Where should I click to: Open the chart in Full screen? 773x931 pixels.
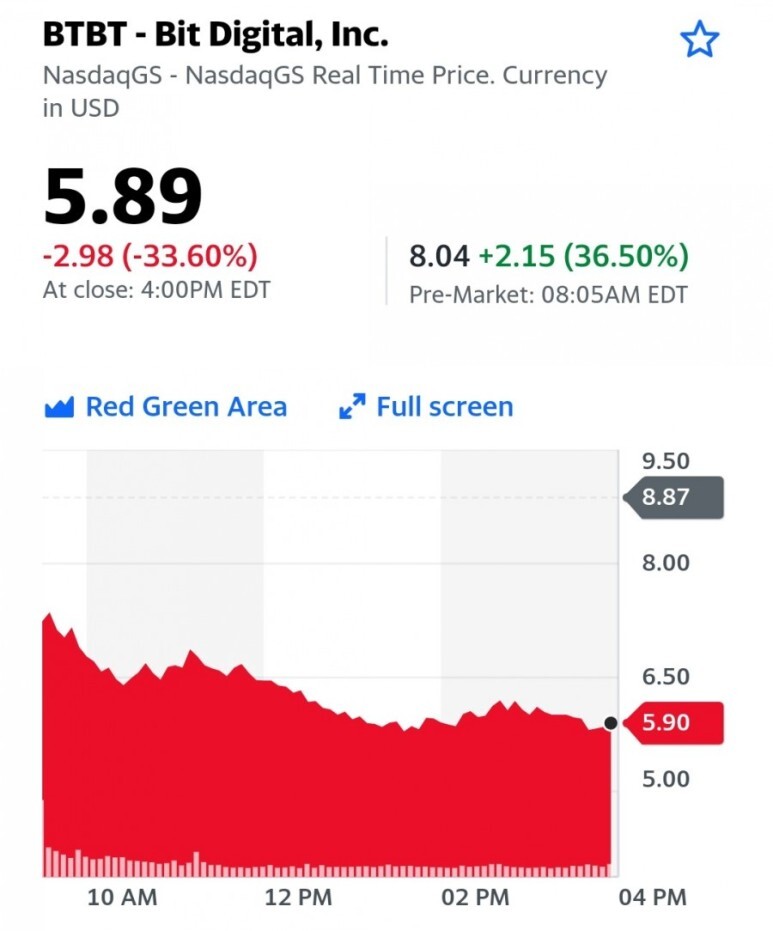[x=426, y=407]
